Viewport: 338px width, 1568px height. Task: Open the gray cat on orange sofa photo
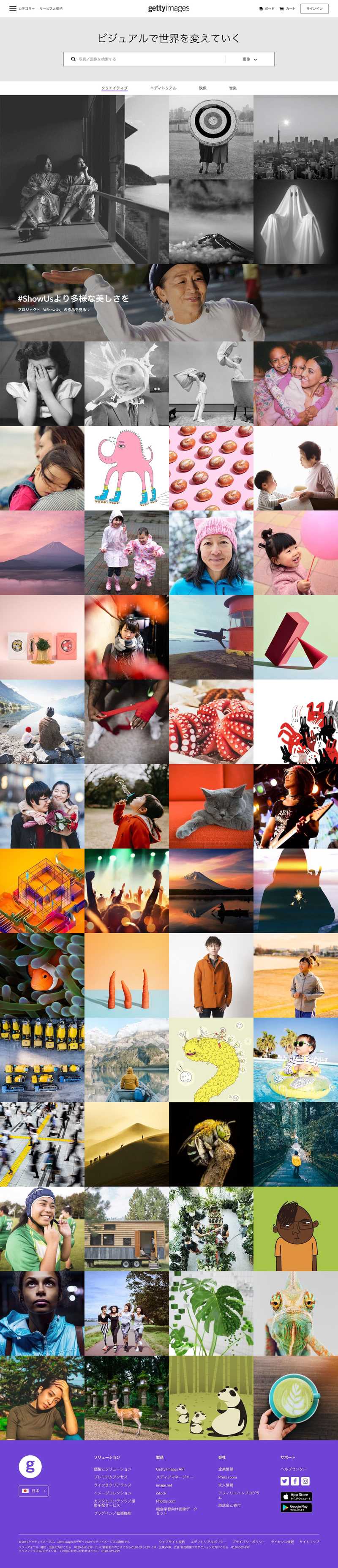coord(211,806)
